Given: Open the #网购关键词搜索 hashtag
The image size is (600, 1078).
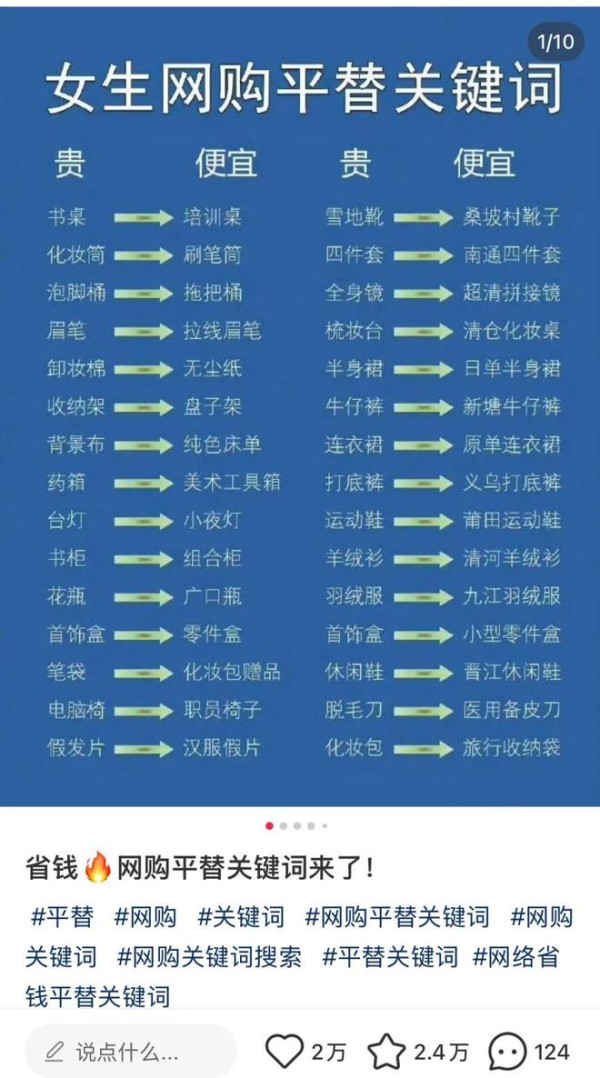Looking at the screenshot, I should tap(209, 956).
